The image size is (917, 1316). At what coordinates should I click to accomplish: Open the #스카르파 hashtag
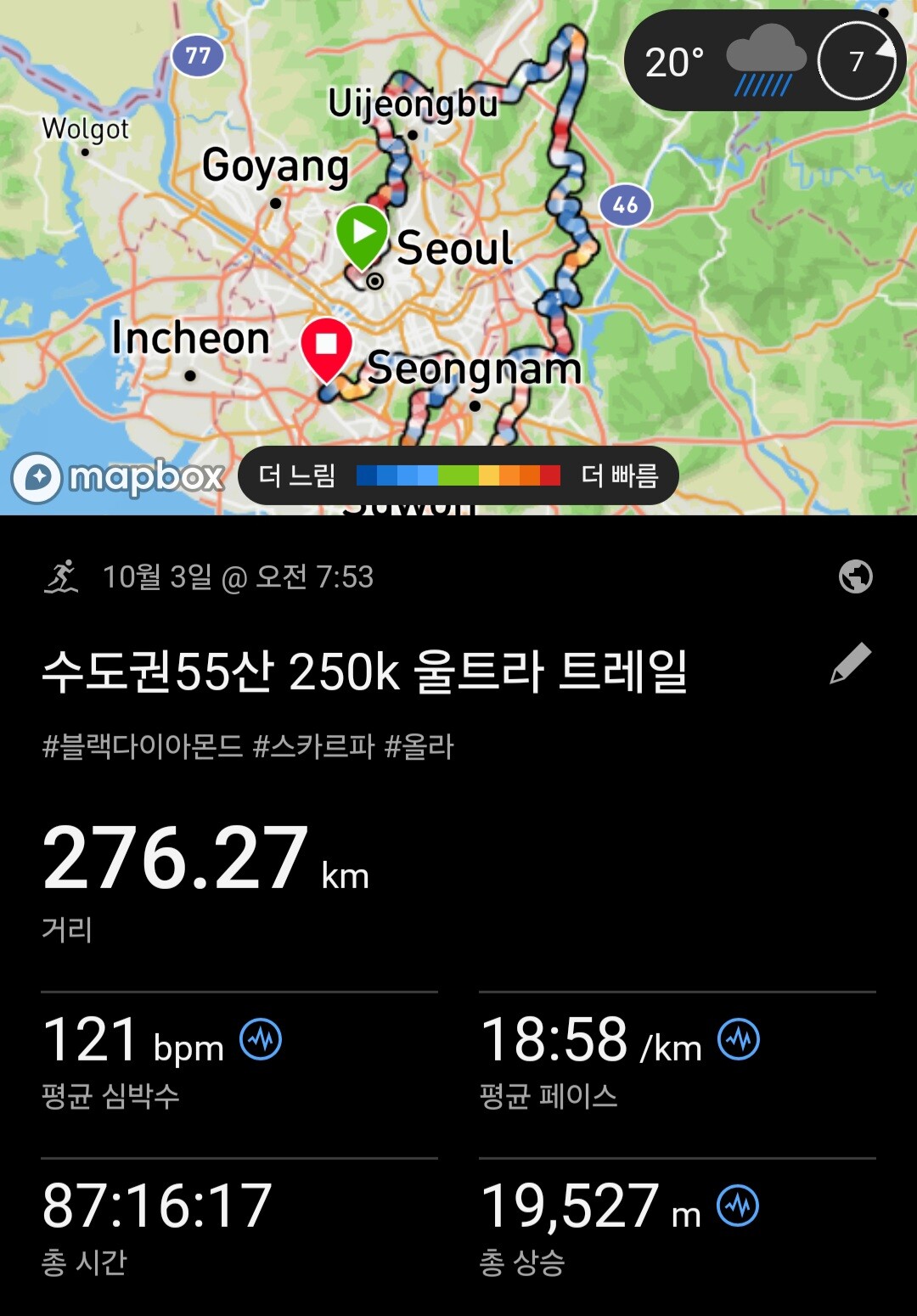pos(314,745)
